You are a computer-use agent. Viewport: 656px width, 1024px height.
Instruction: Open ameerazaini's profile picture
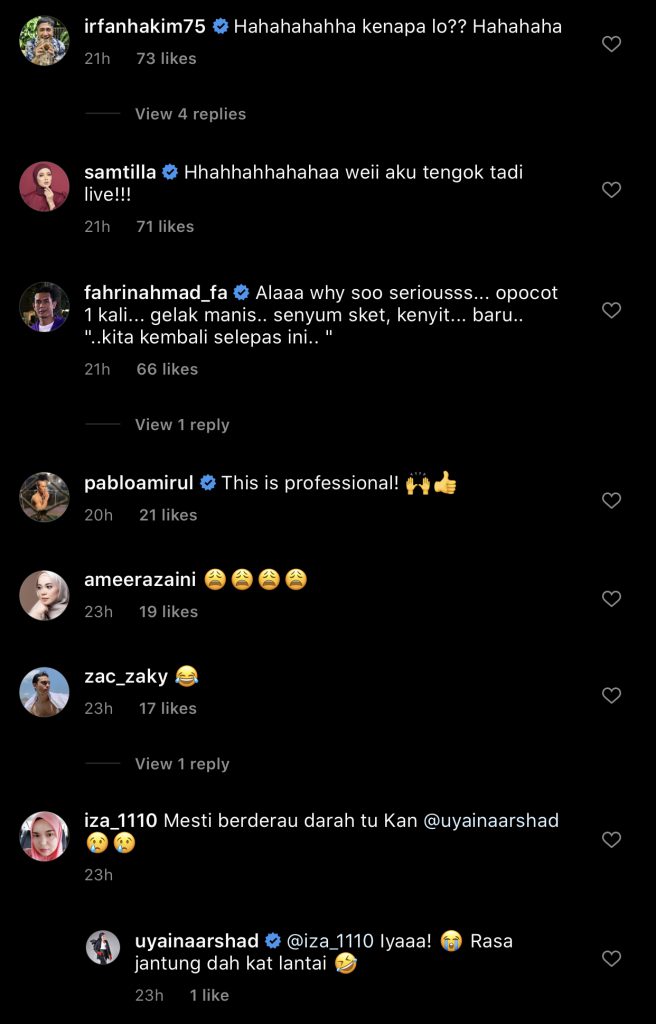[x=44, y=595]
